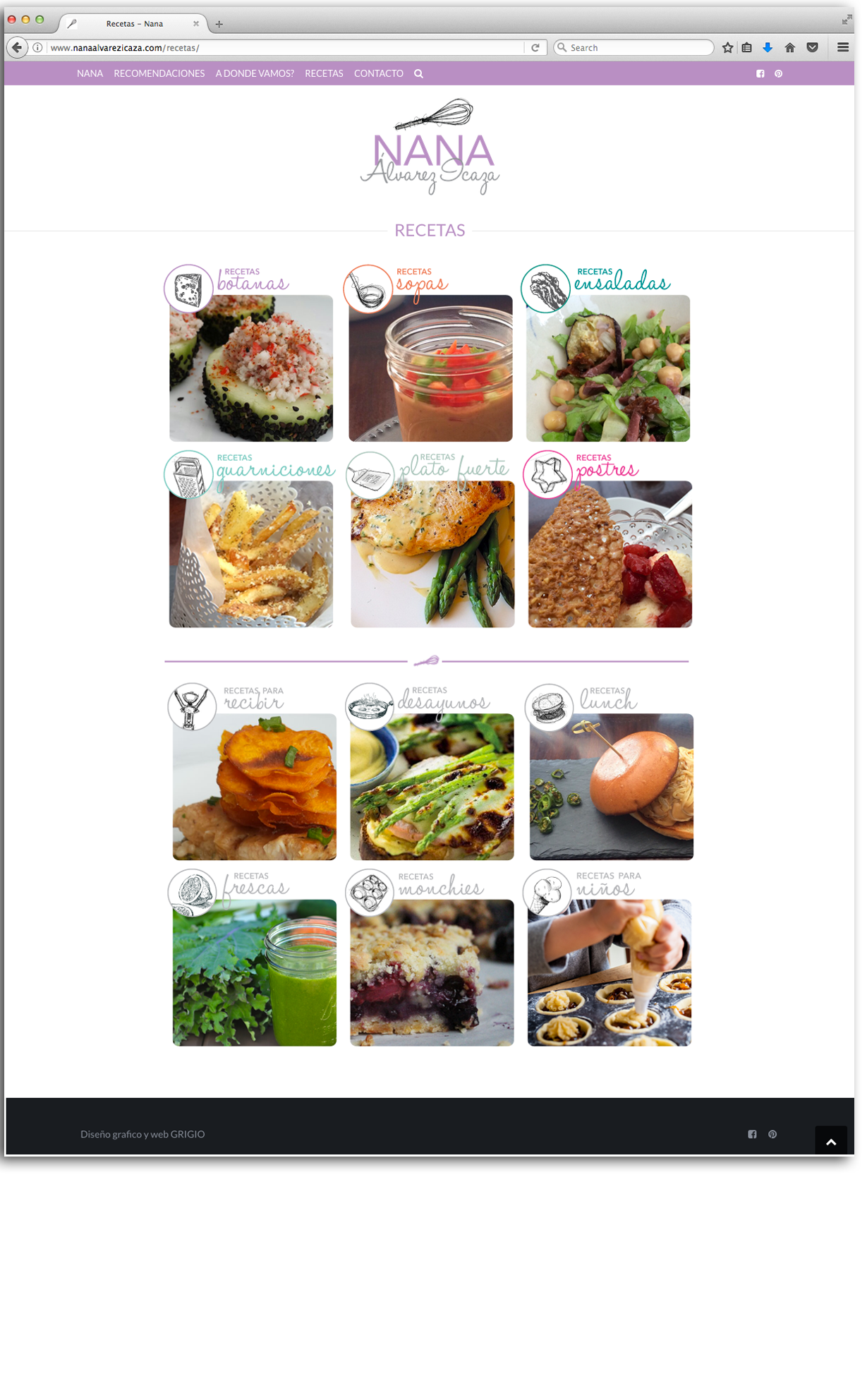Open the NANA menu link

(x=90, y=73)
